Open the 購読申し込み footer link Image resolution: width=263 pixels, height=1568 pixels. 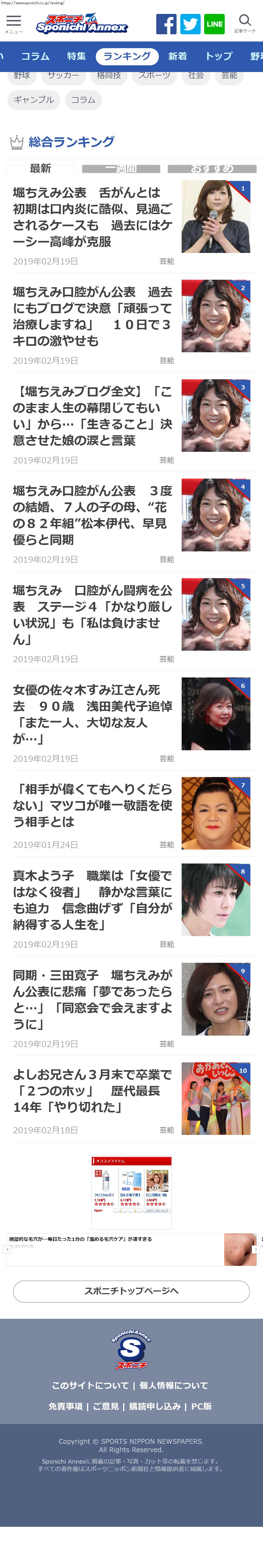[x=155, y=1406]
